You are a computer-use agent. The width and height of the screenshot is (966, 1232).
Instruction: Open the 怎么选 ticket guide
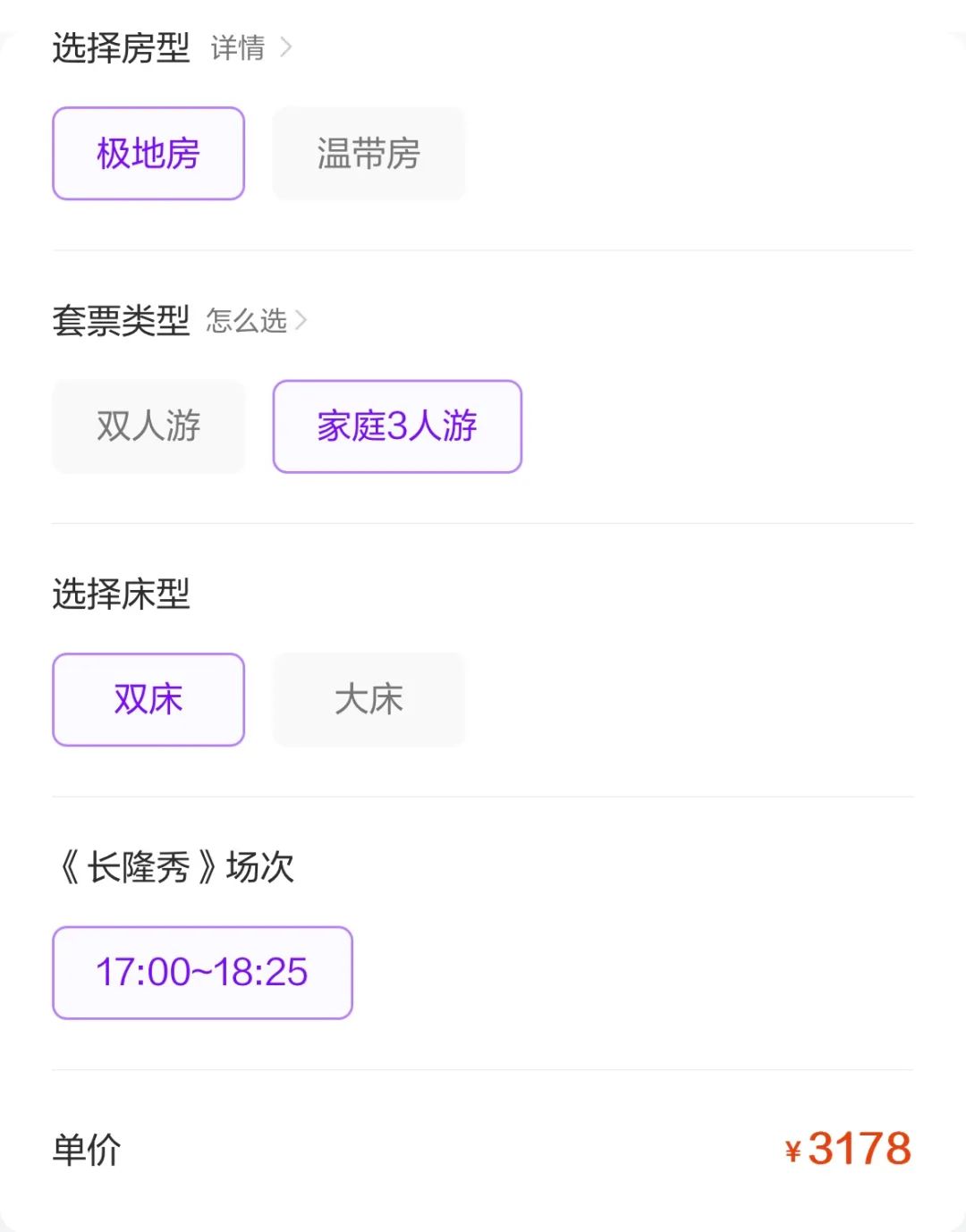coord(256,320)
